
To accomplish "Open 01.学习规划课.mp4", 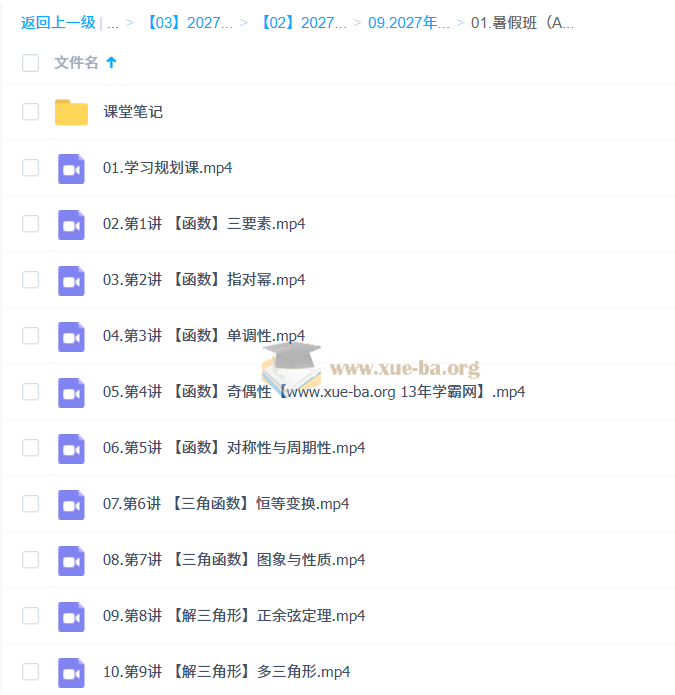I will 168,168.
